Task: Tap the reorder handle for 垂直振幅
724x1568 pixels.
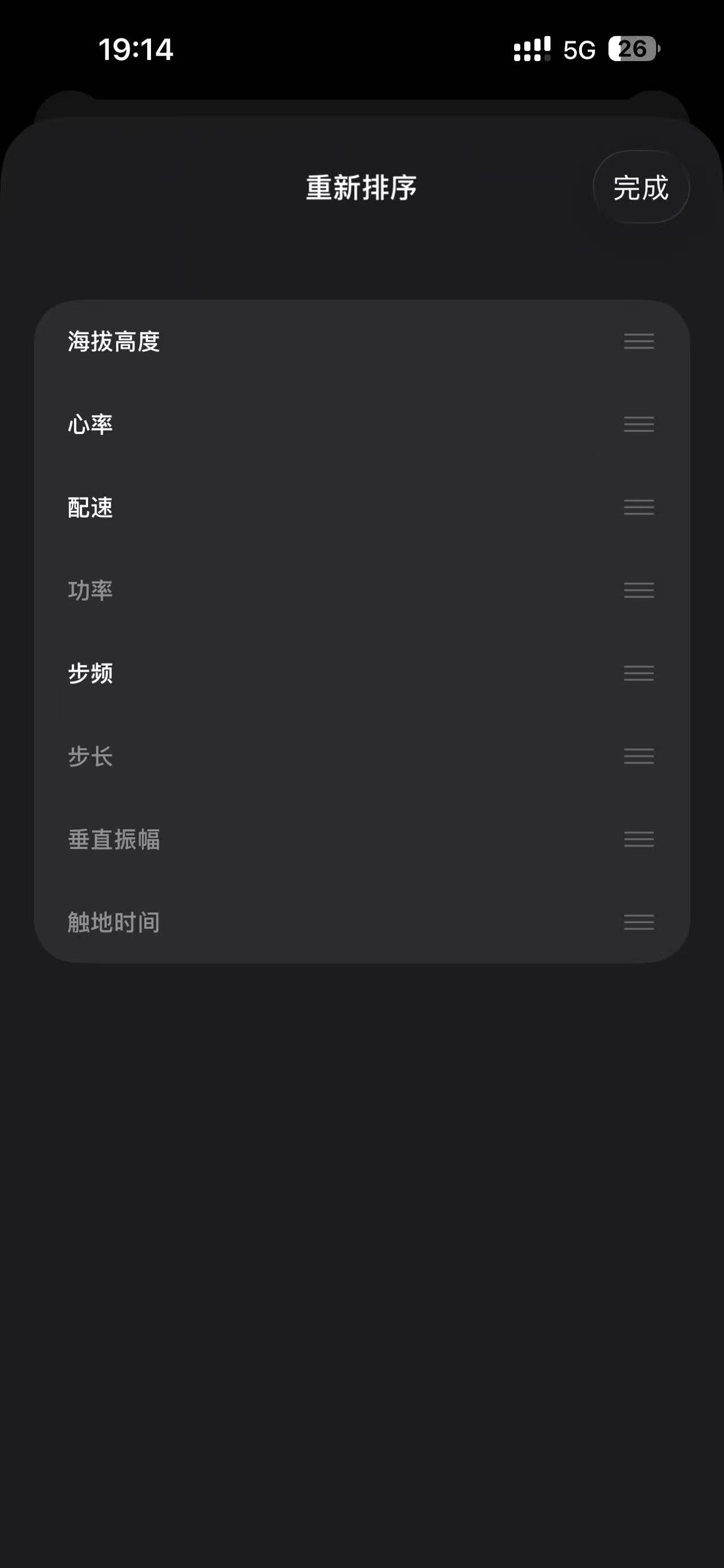Action: pyautogui.click(x=639, y=839)
